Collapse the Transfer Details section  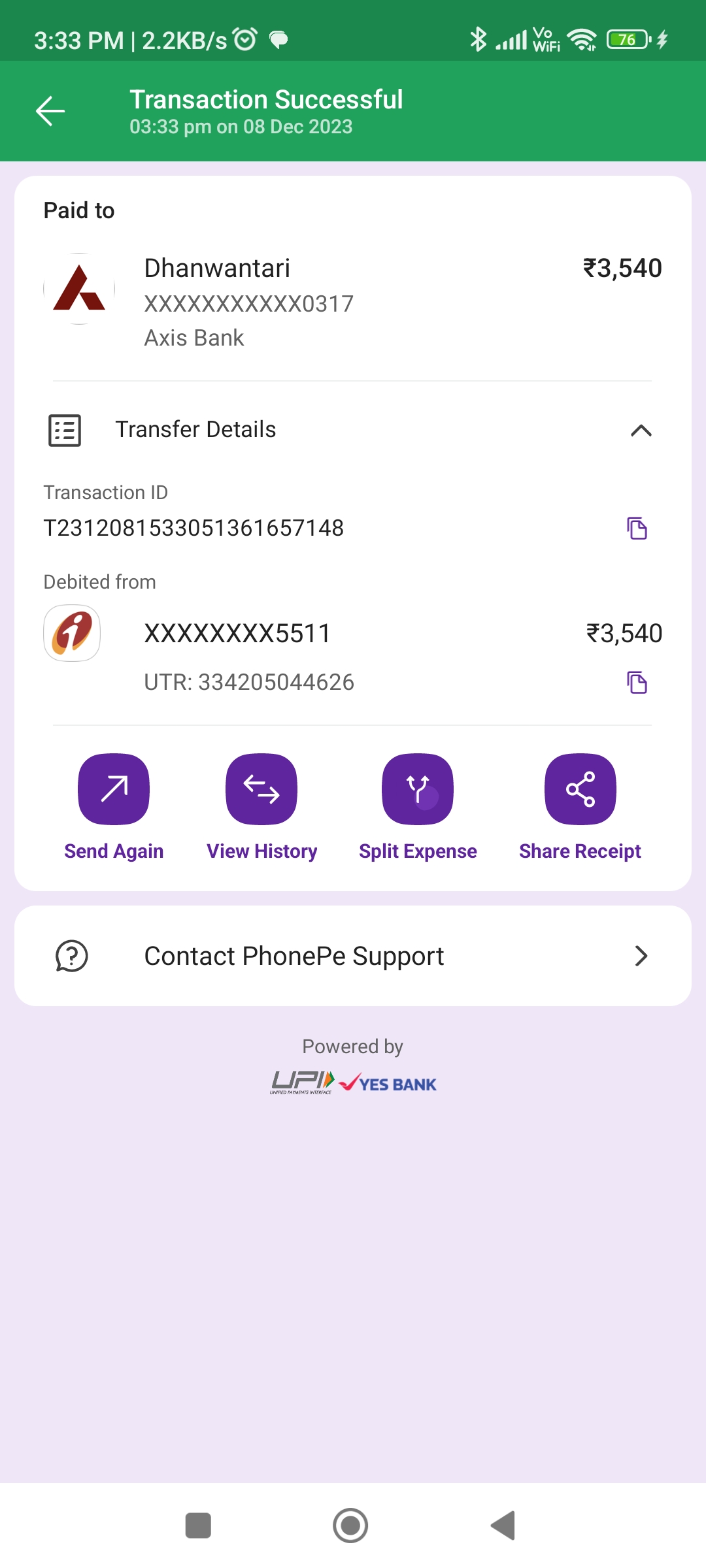point(641,430)
